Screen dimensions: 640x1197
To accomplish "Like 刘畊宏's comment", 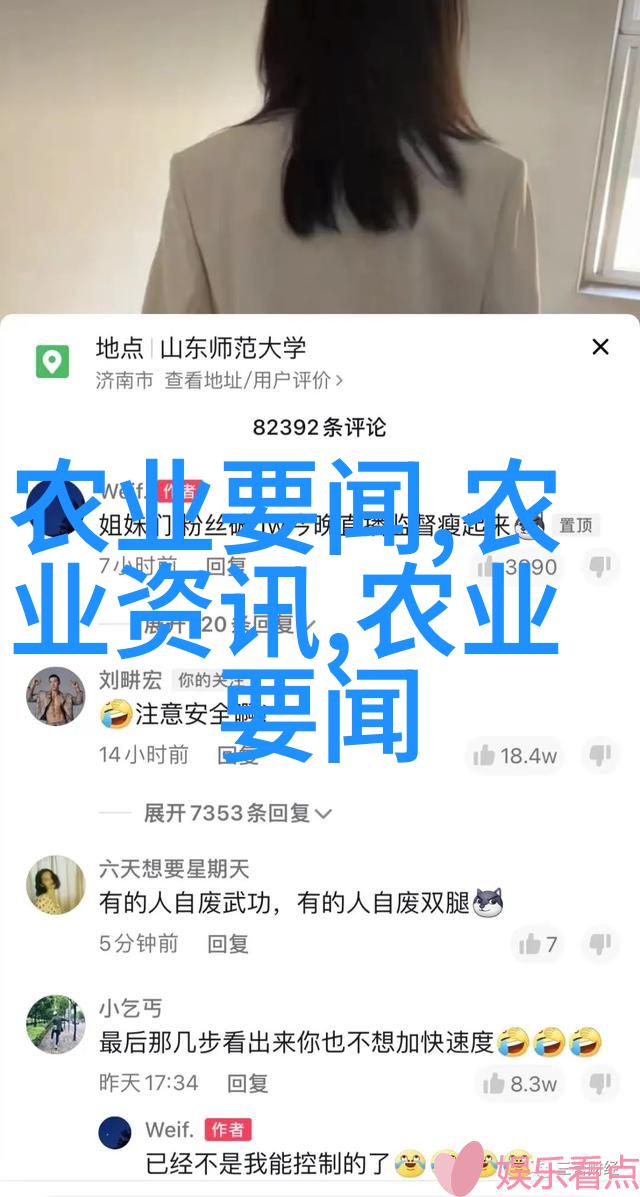I will coord(516,755).
